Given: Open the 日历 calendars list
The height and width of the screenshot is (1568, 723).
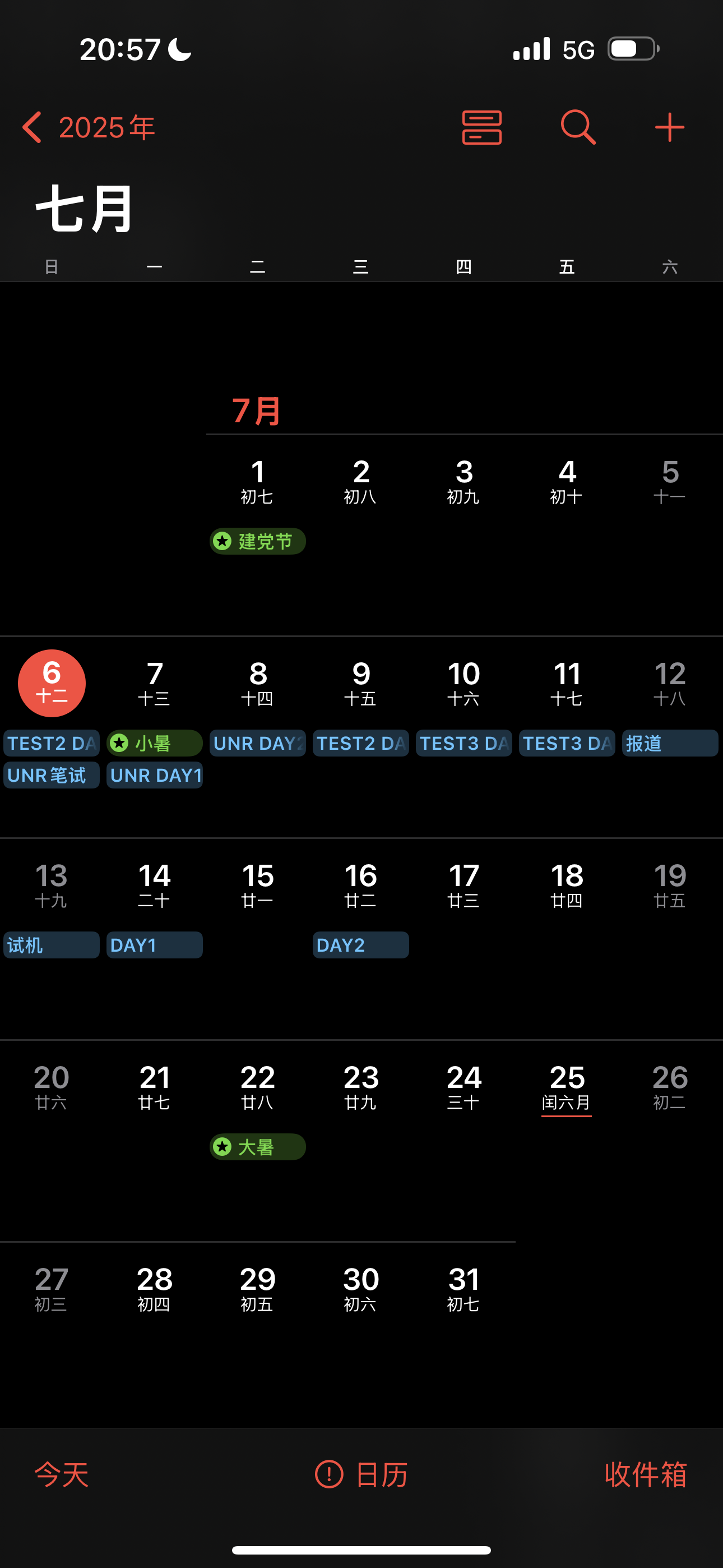Looking at the screenshot, I should tap(361, 1474).
